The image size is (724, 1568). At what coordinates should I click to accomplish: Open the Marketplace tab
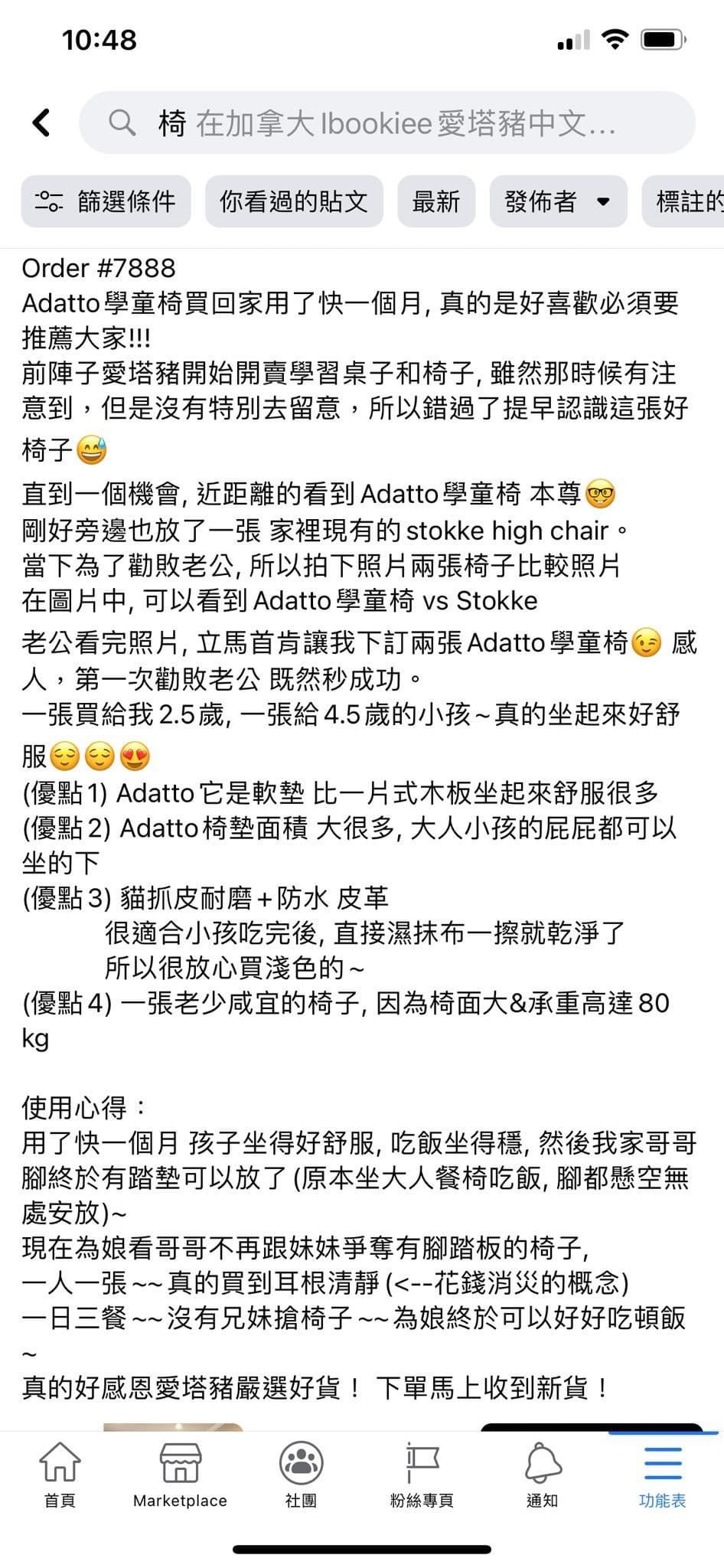[180, 1474]
